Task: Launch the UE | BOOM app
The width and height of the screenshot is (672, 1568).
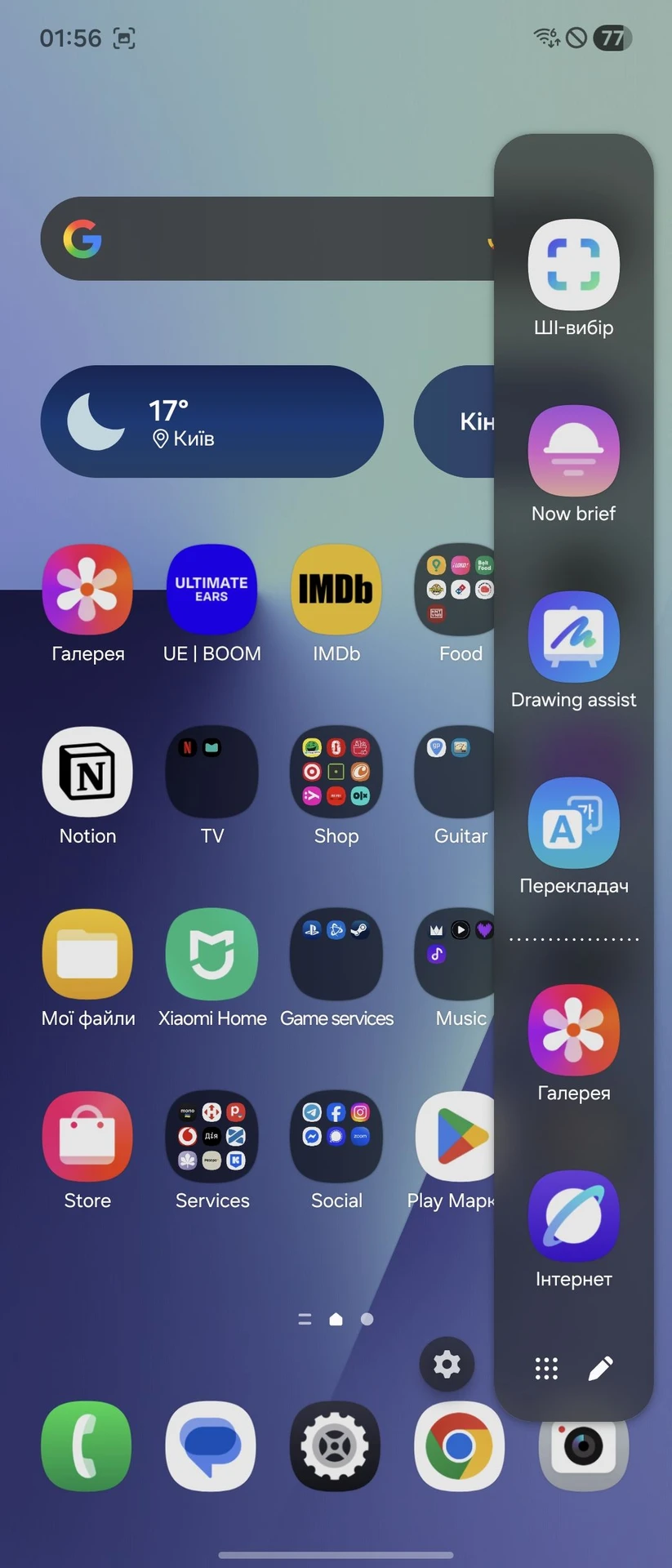Action: tap(211, 590)
